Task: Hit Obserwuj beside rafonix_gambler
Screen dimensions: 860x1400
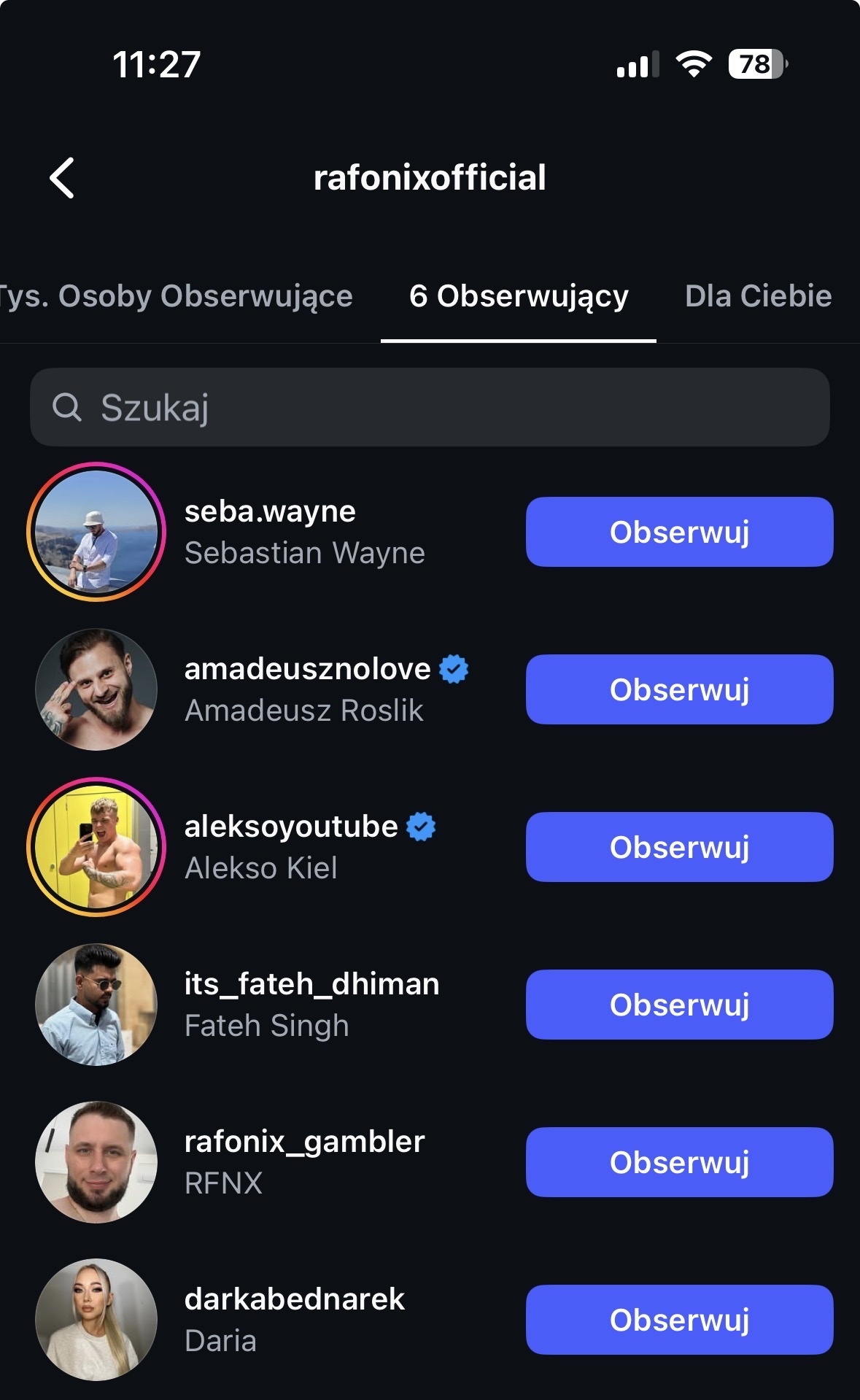Action: [x=679, y=1162]
